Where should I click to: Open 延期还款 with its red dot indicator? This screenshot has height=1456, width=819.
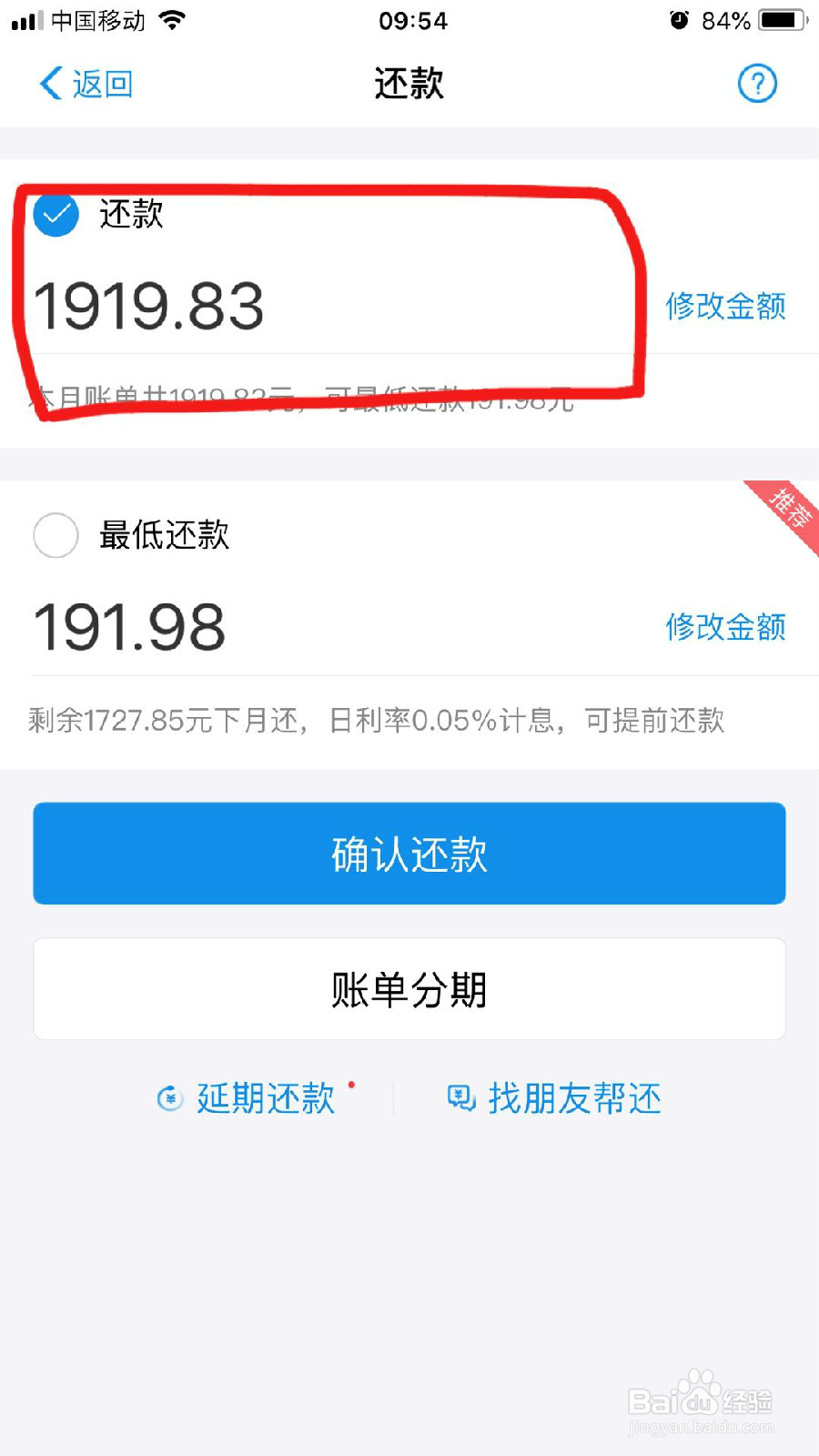(266, 1098)
